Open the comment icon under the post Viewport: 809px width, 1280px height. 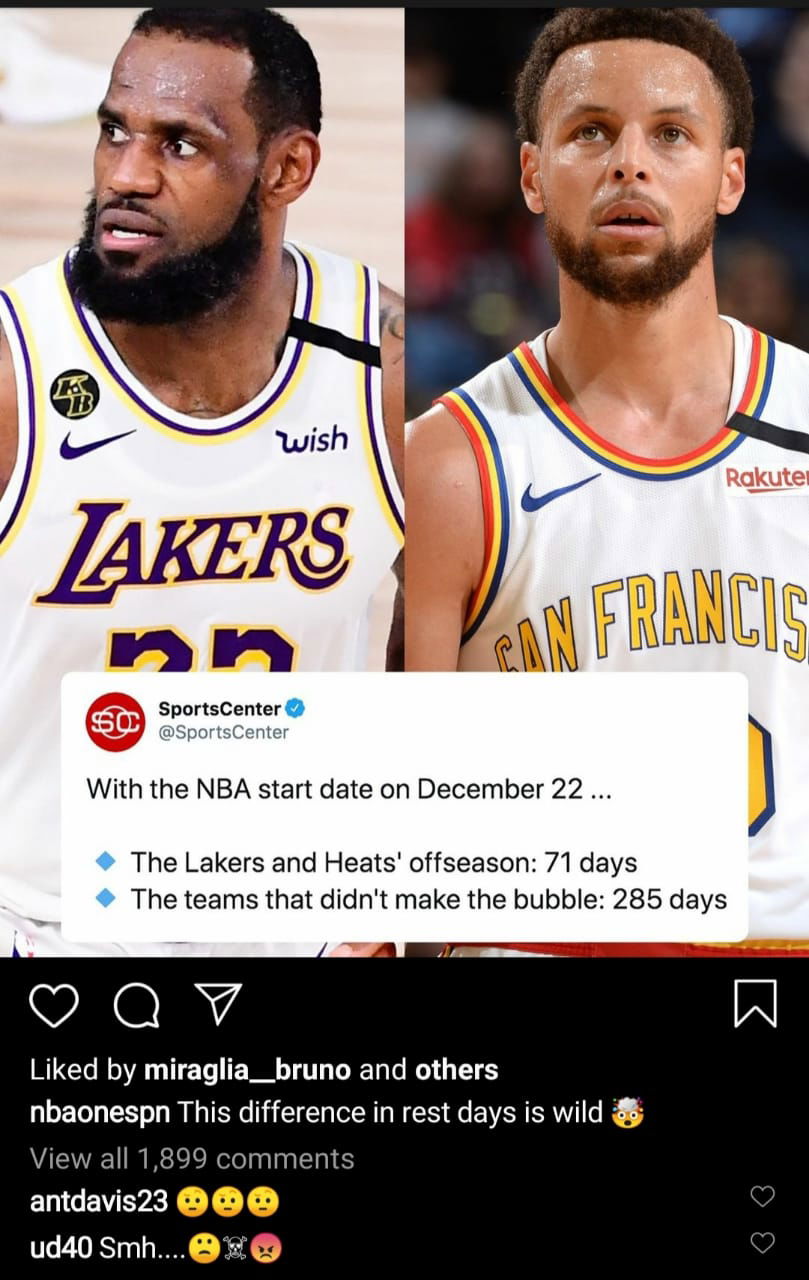(135, 1006)
